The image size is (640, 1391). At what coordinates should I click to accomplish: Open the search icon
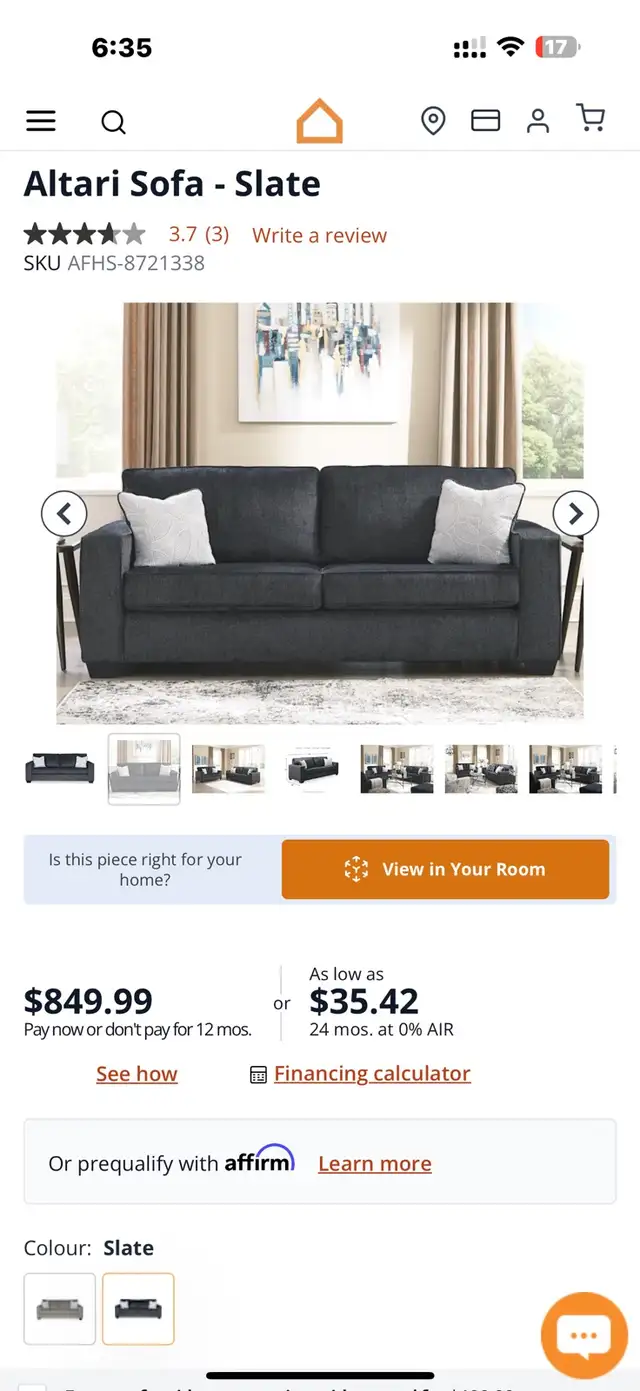coord(114,122)
